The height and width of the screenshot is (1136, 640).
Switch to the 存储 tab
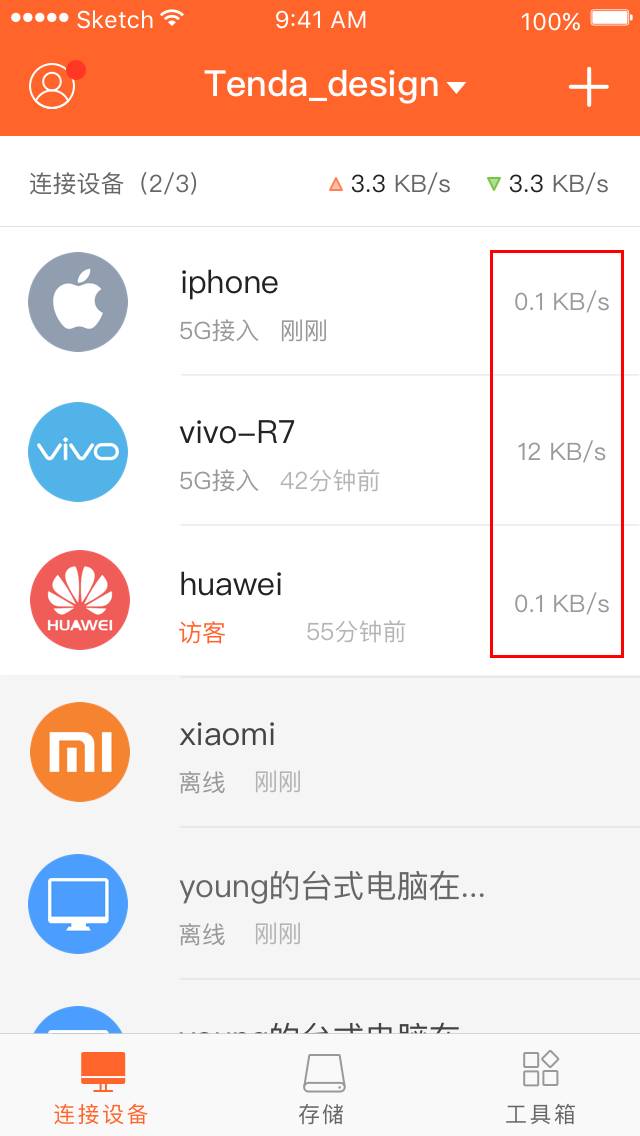click(321, 1086)
